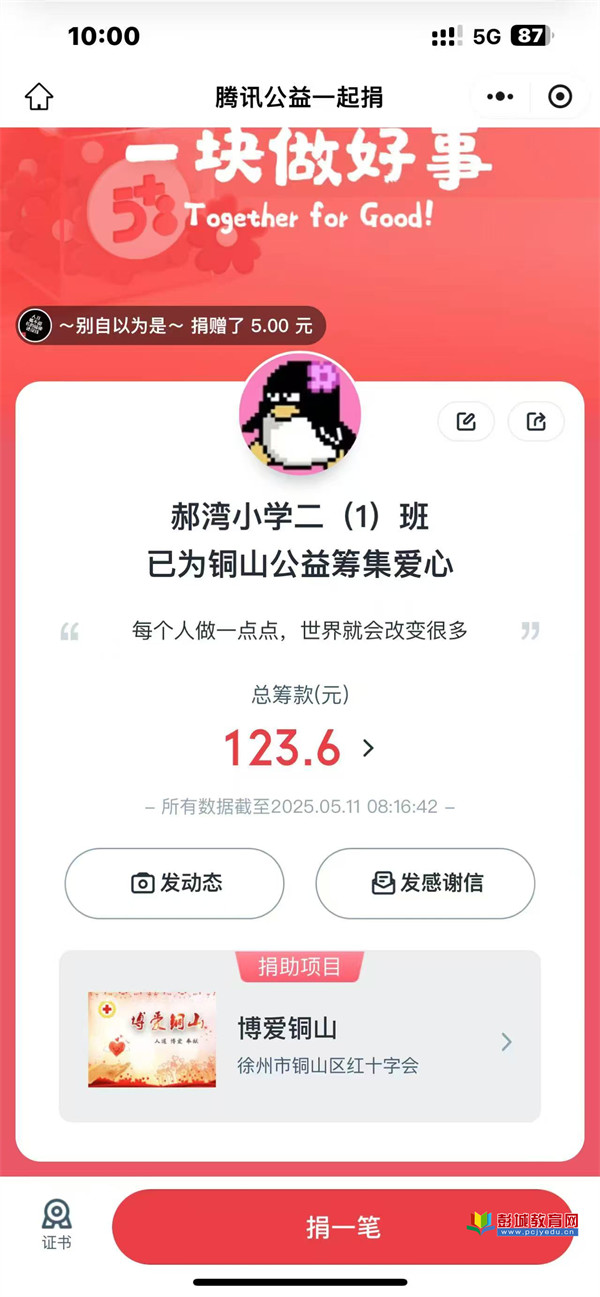Close the mini program with circle button
This screenshot has height=1297, width=600.
[560, 97]
